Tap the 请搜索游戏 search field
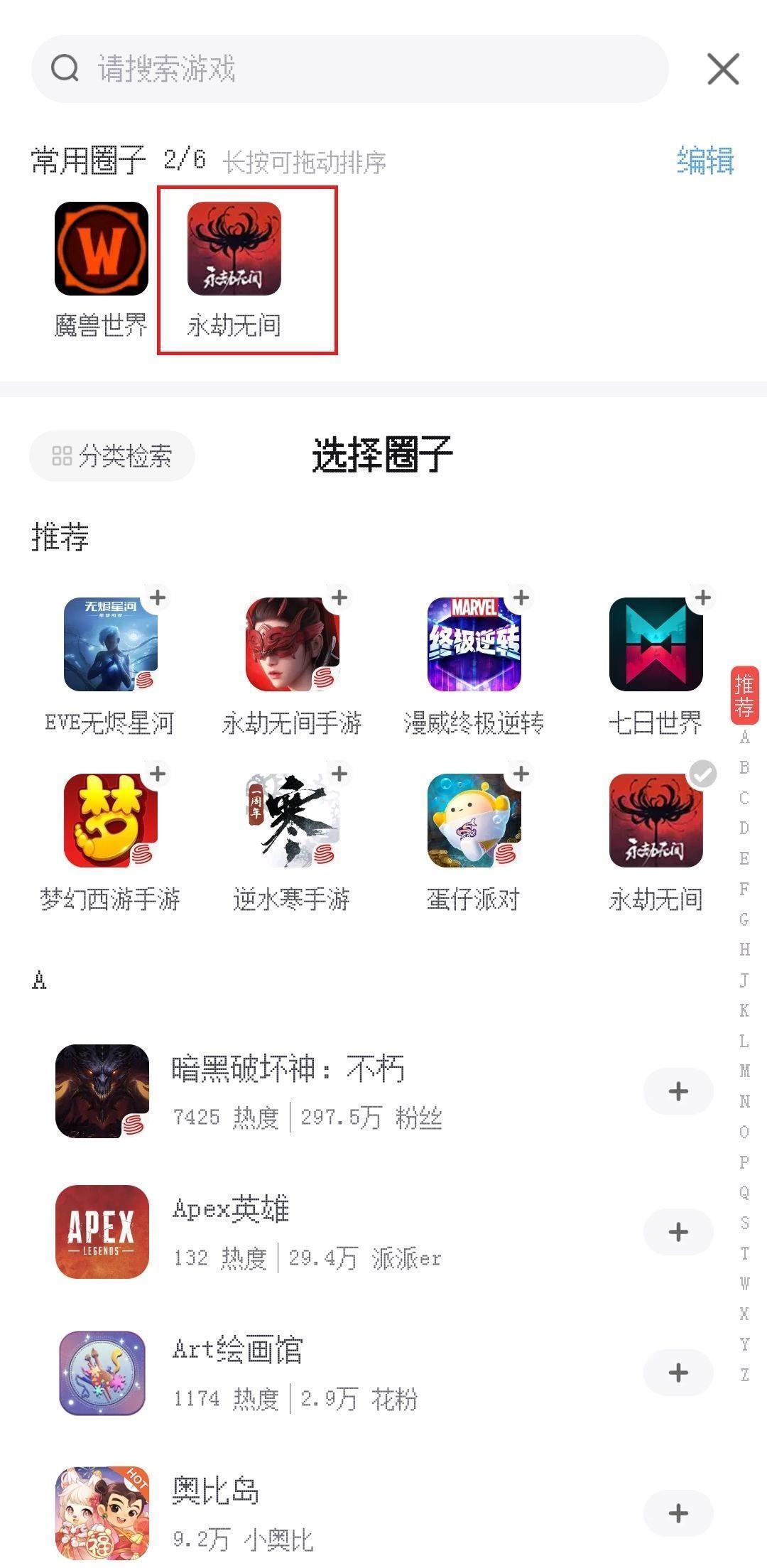The width and height of the screenshot is (767, 1568). click(348, 69)
